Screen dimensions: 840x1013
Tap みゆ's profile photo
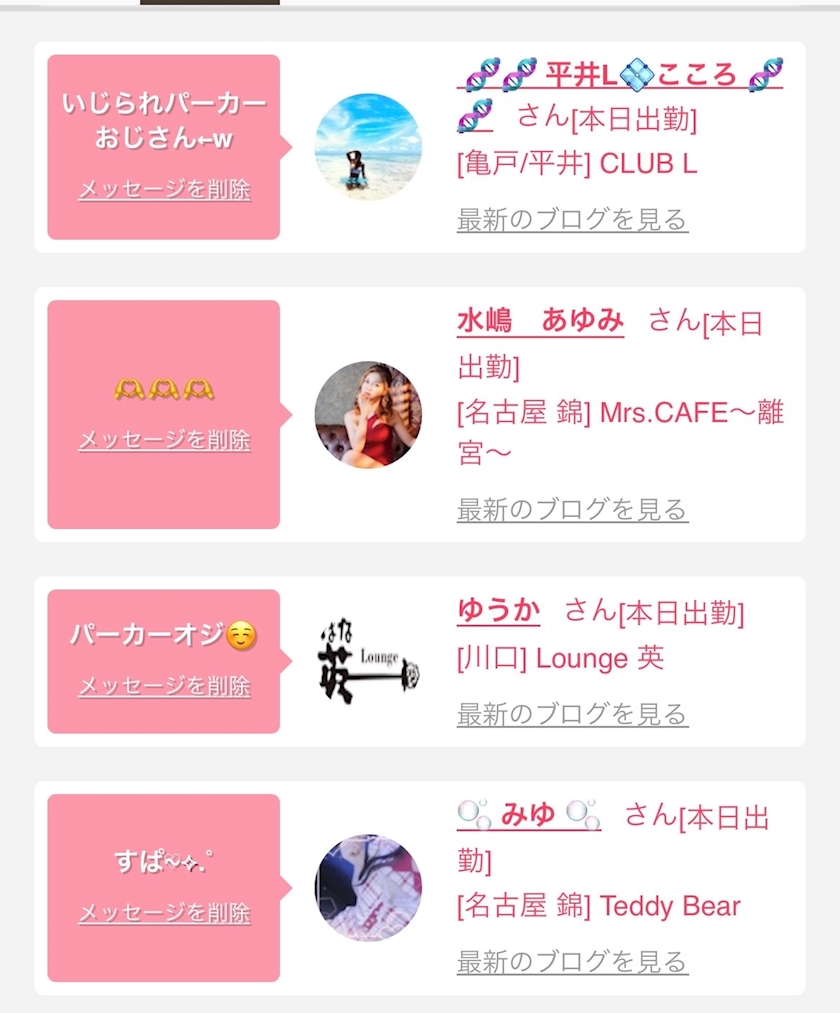[x=368, y=887]
